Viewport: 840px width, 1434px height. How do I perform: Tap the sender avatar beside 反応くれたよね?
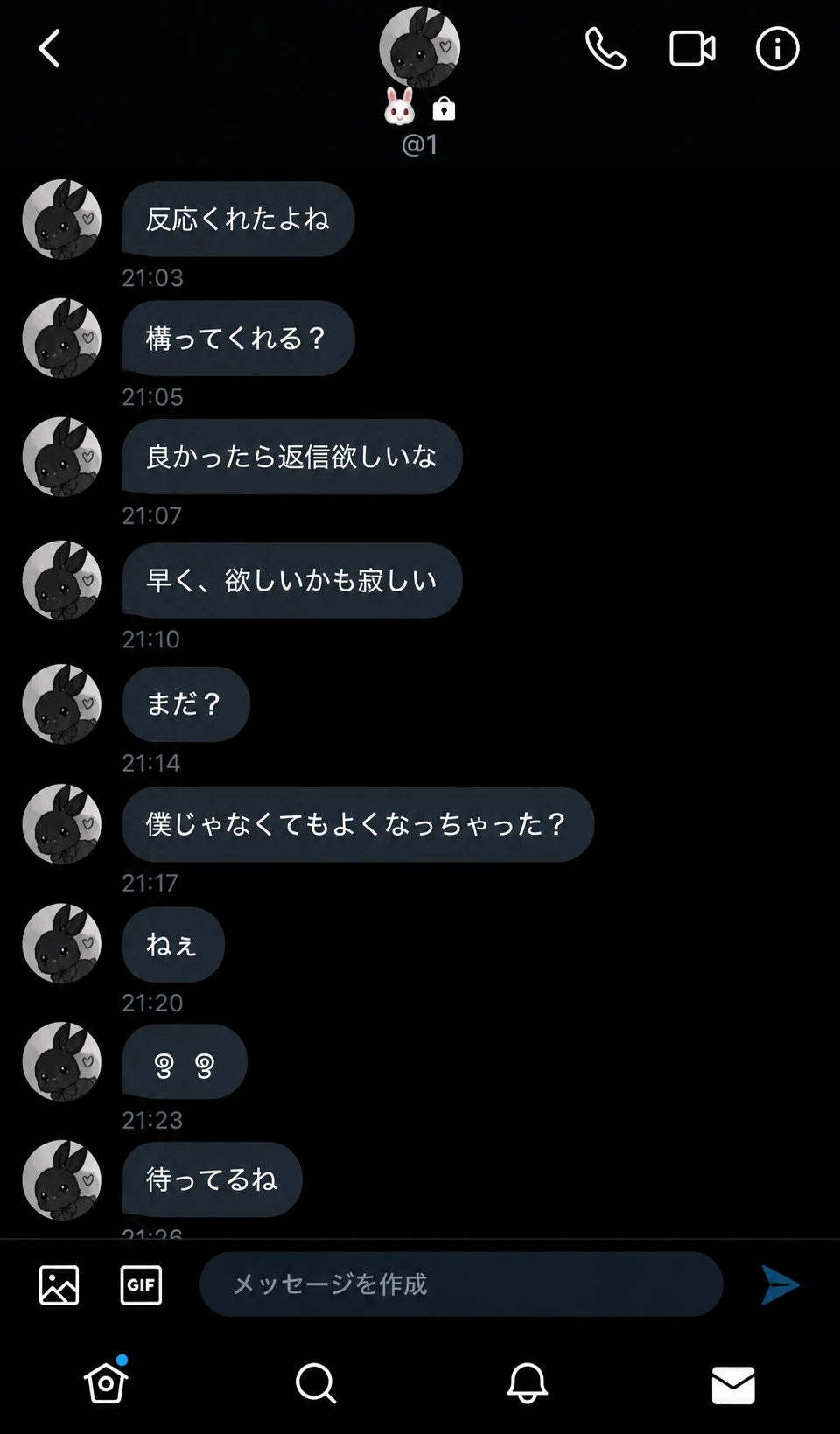coord(62,219)
